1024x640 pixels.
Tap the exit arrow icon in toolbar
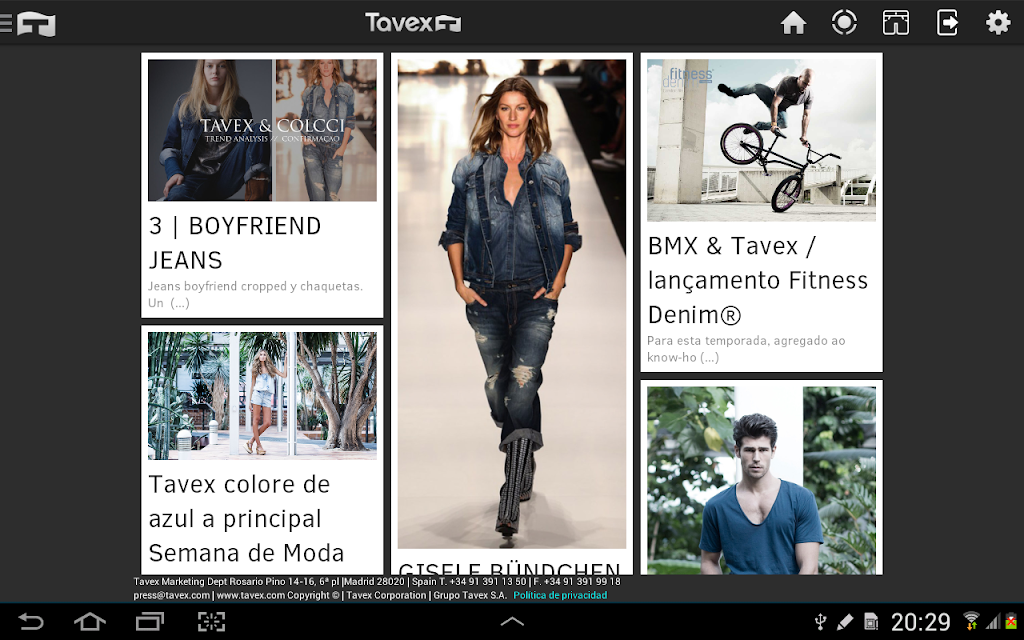pos(947,22)
